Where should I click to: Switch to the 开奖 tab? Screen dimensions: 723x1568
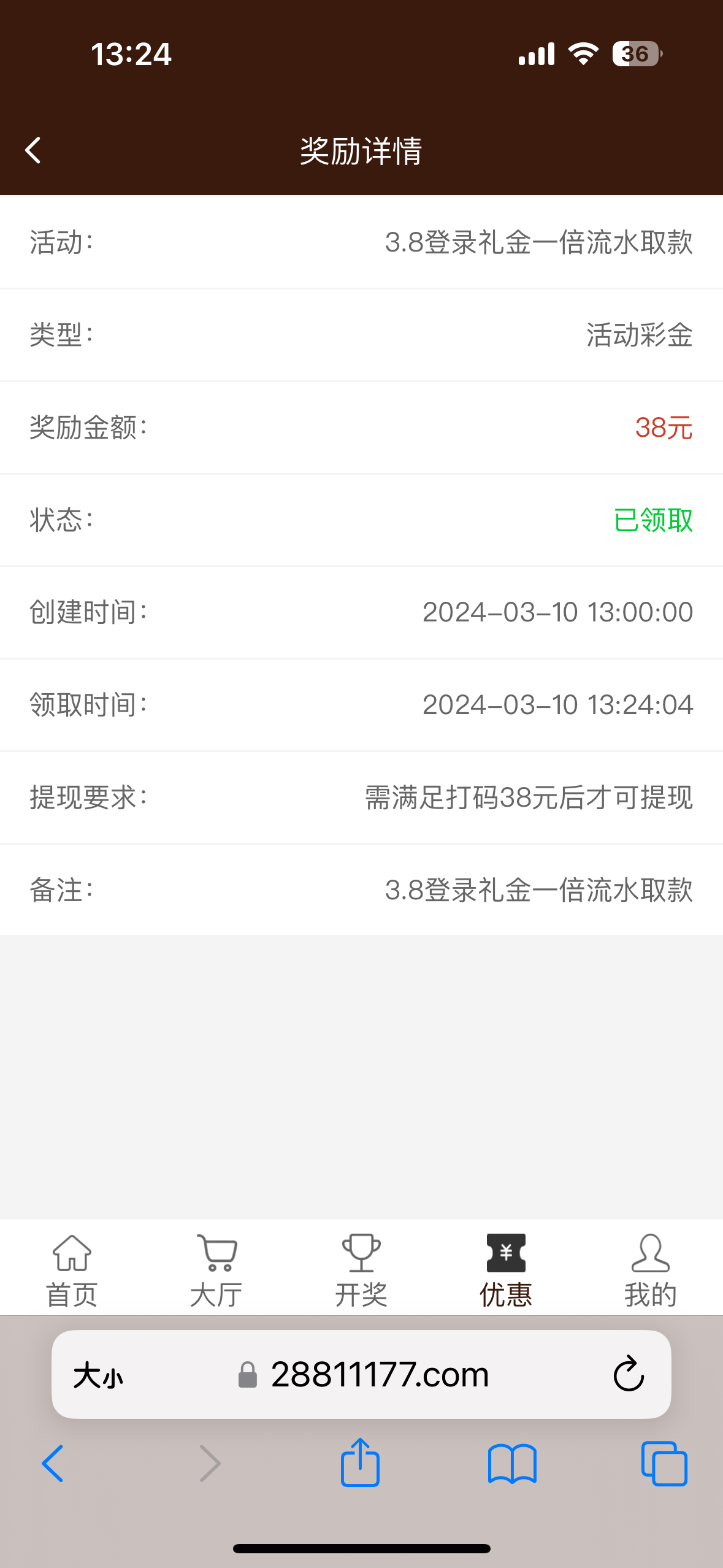pyautogui.click(x=361, y=1270)
